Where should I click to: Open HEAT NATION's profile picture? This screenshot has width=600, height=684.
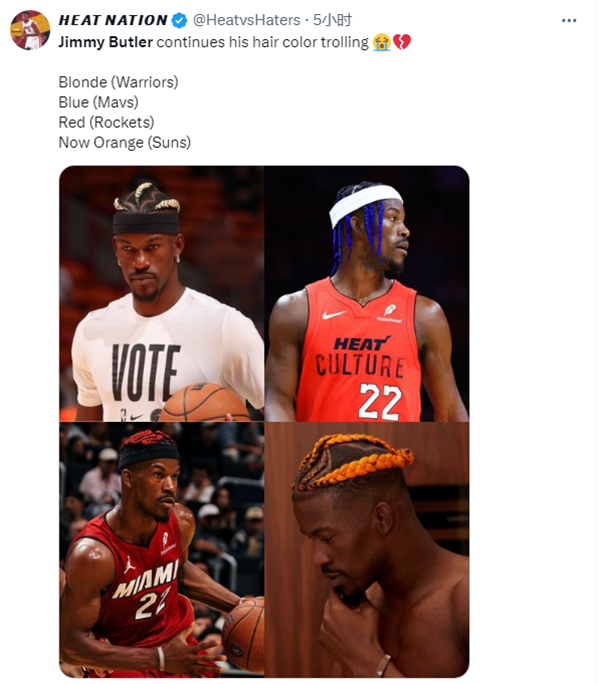[30, 30]
